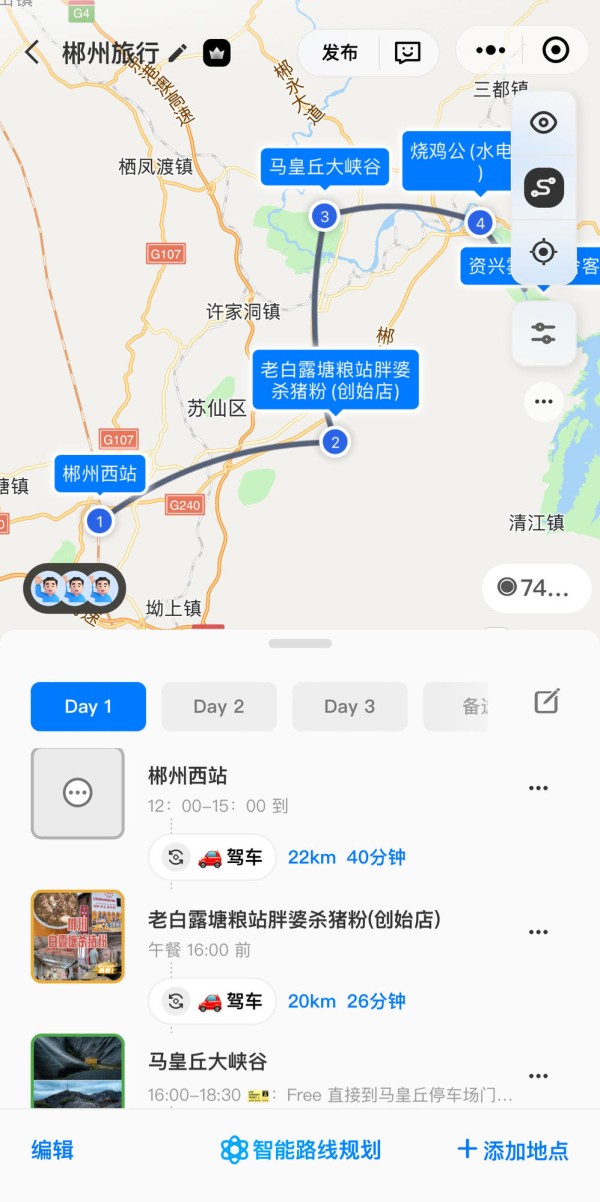The height and width of the screenshot is (1202, 600).
Task: Open the mini program's three-dot menu
Action: 490,50
